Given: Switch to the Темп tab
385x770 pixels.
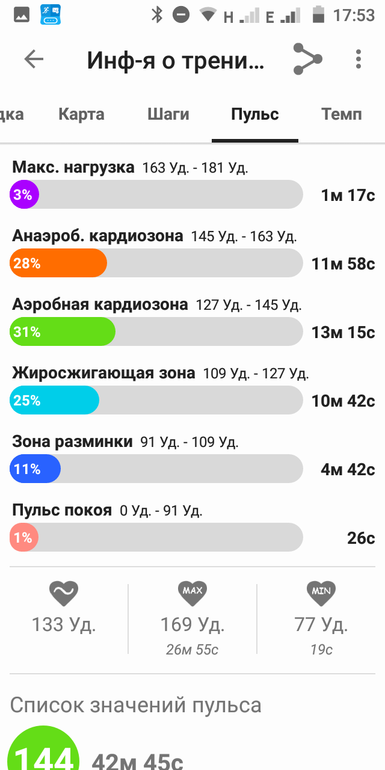Looking at the screenshot, I should click(x=342, y=114).
